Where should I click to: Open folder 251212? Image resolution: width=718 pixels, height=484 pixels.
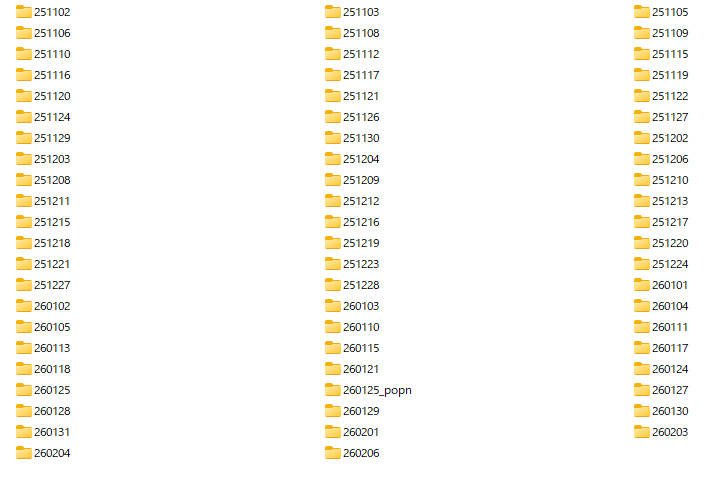coord(360,201)
